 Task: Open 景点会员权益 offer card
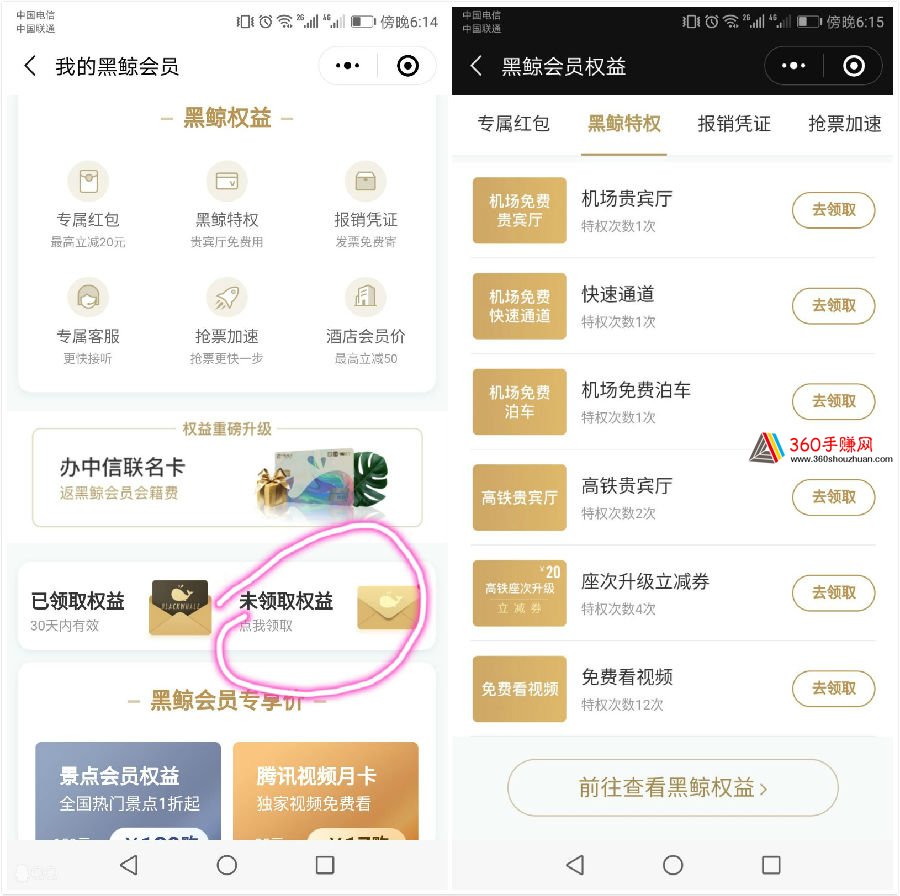click(x=127, y=788)
